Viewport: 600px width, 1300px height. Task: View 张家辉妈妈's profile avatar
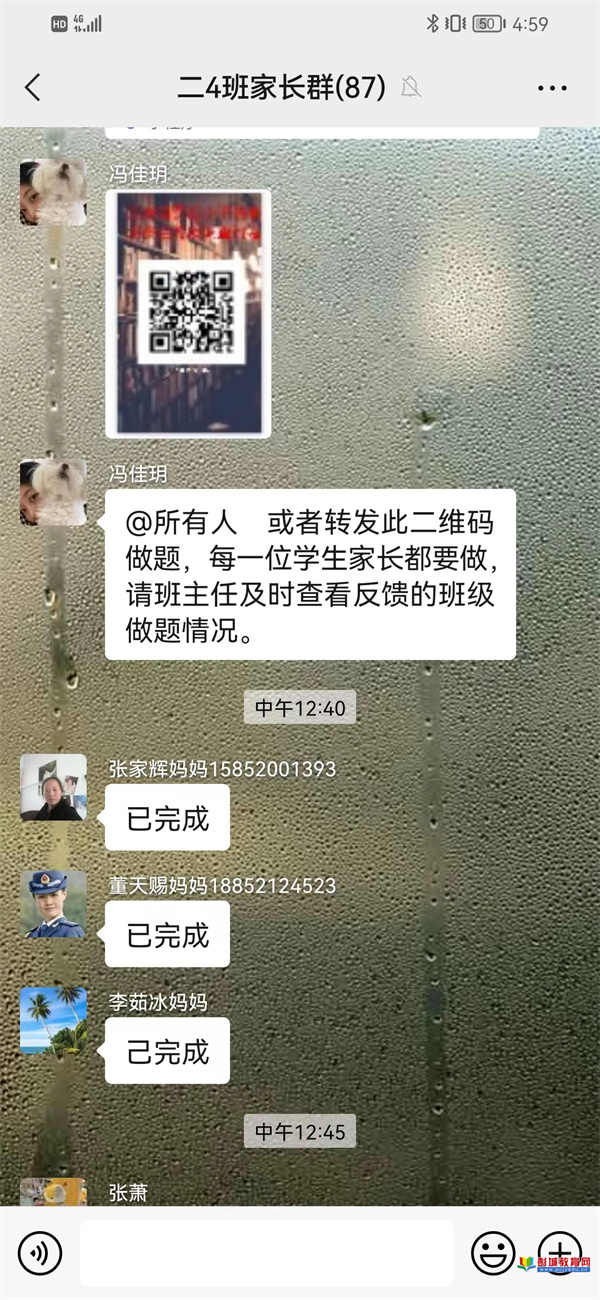53,787
